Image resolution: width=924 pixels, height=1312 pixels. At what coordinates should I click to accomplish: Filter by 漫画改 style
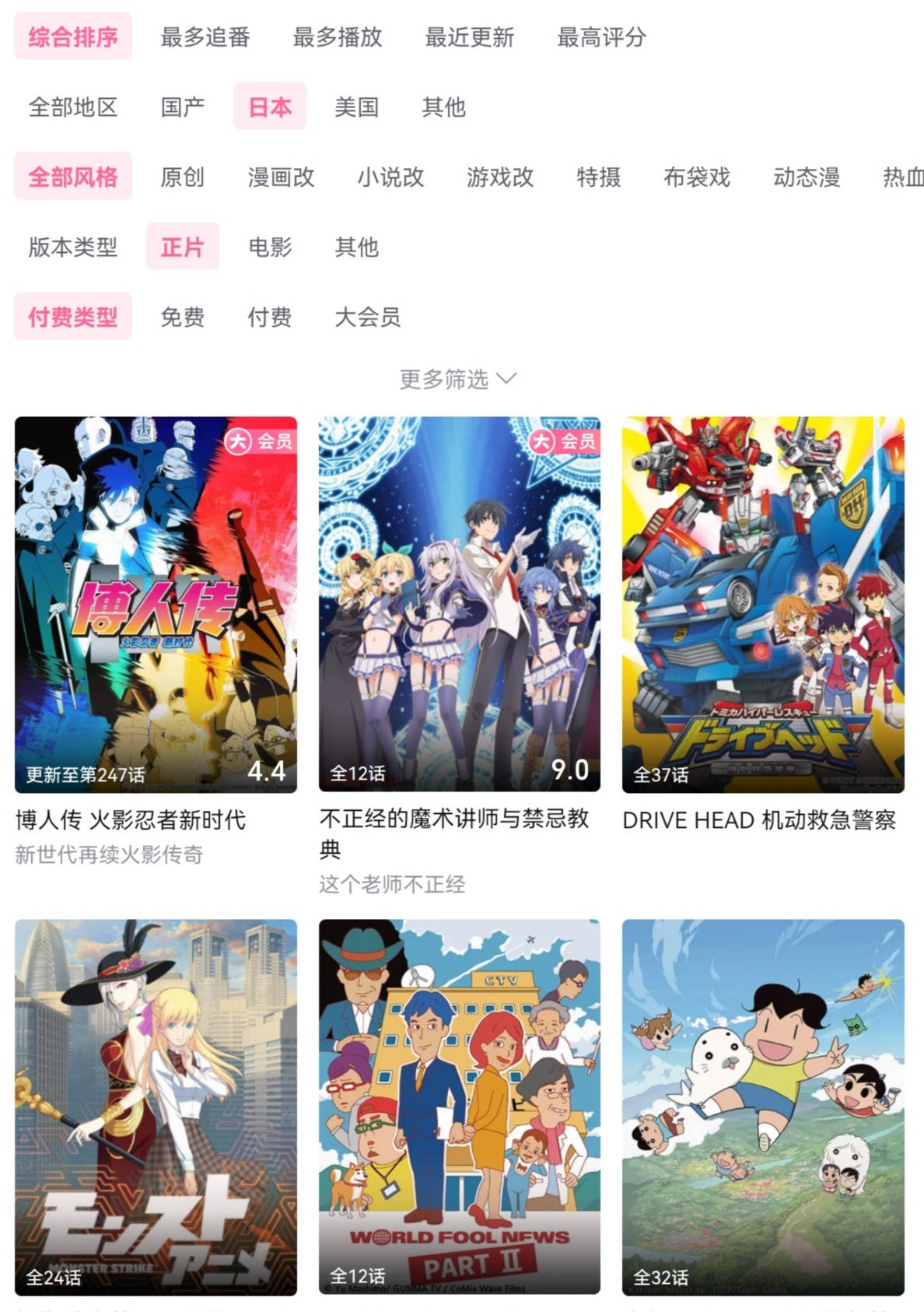pyautogui.click(x=281, y=177)
